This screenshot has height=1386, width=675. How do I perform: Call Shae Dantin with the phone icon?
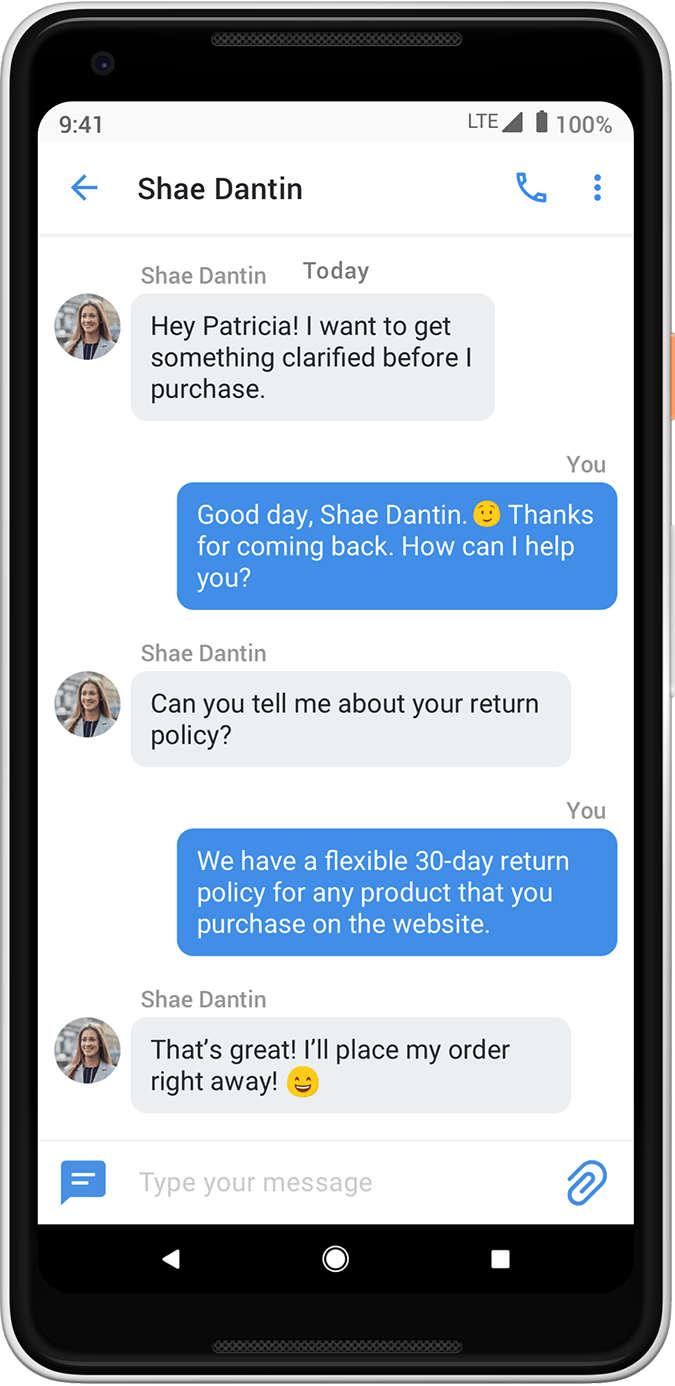(x=531, y=188)
